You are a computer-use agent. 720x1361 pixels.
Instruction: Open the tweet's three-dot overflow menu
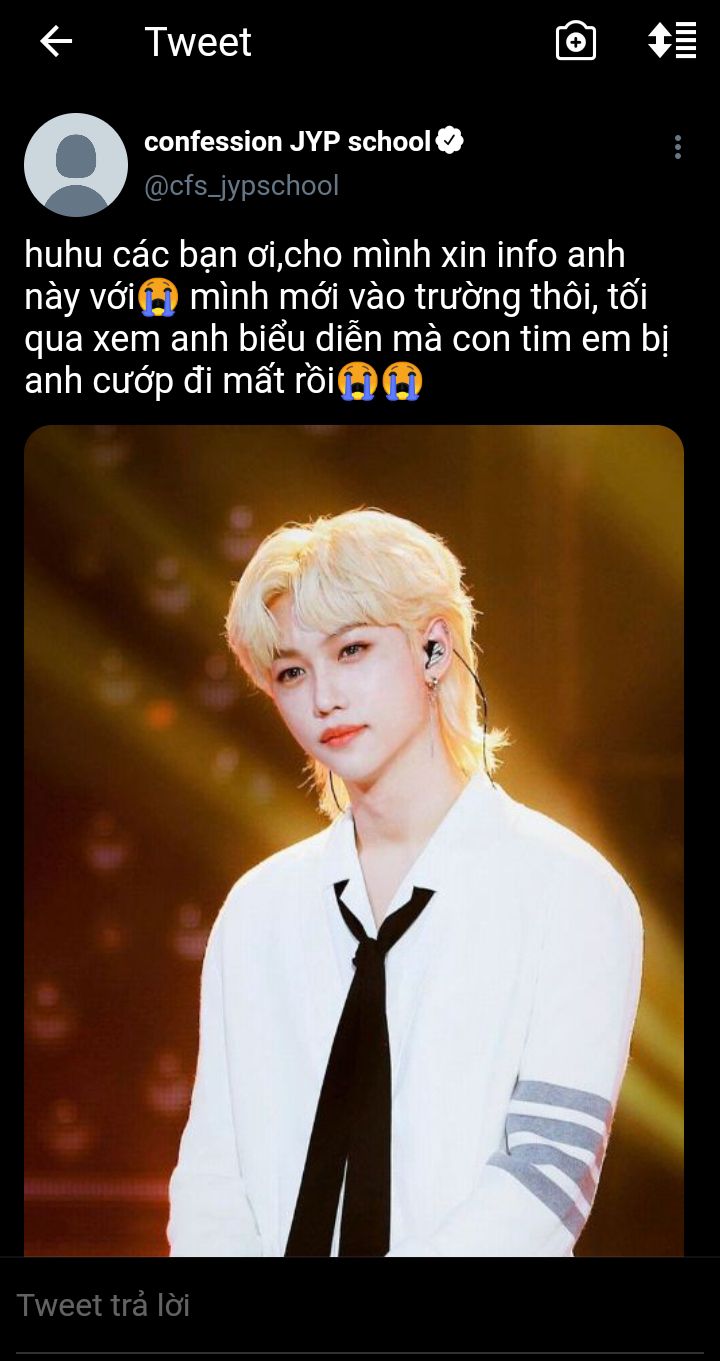point(678,147)
